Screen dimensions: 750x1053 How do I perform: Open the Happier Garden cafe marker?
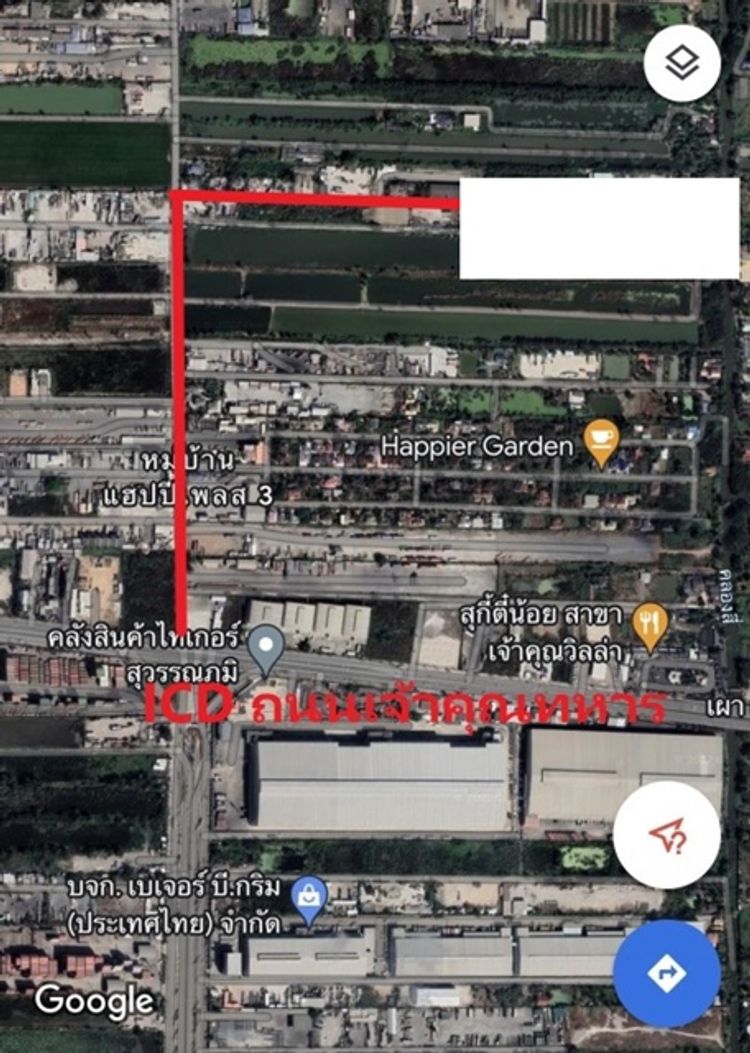(601, 443)
